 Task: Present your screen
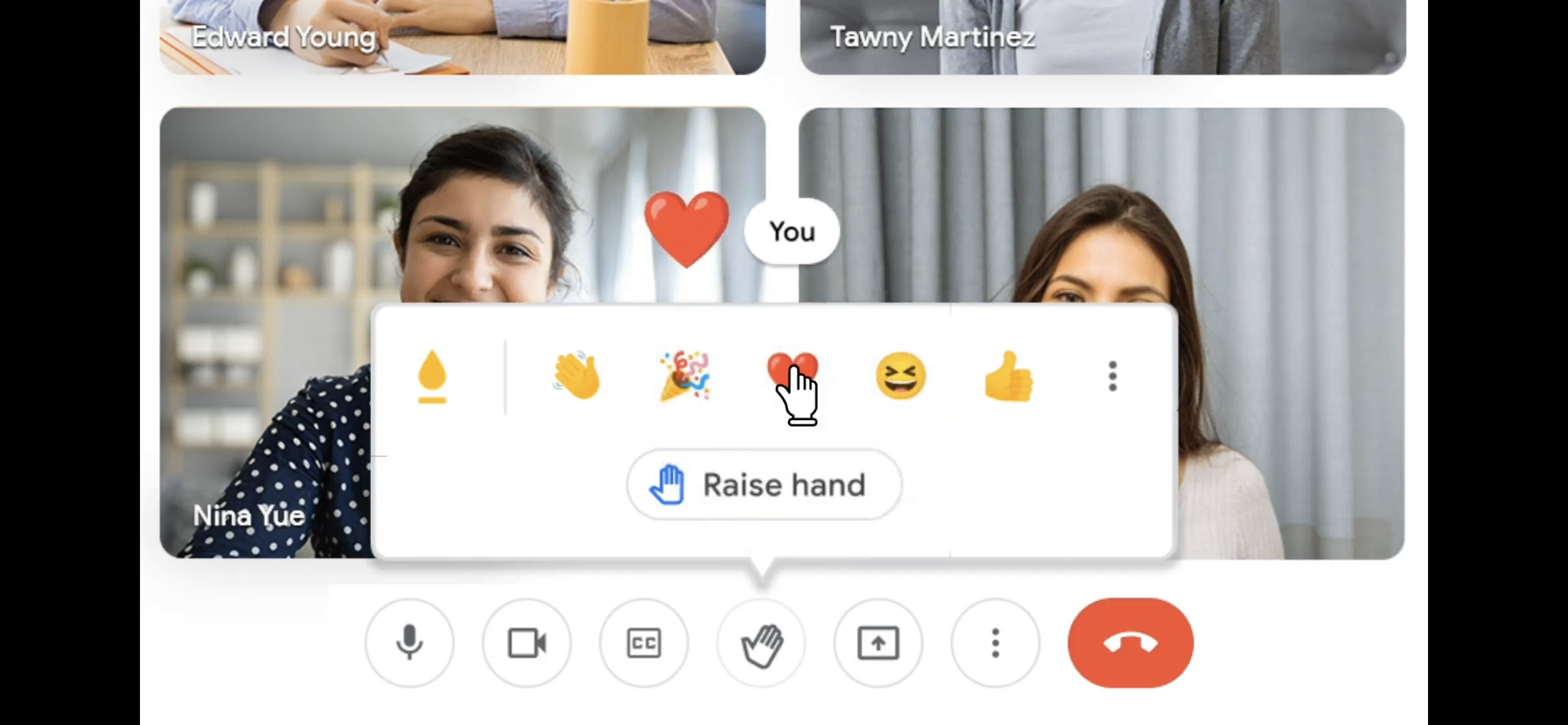878,643
